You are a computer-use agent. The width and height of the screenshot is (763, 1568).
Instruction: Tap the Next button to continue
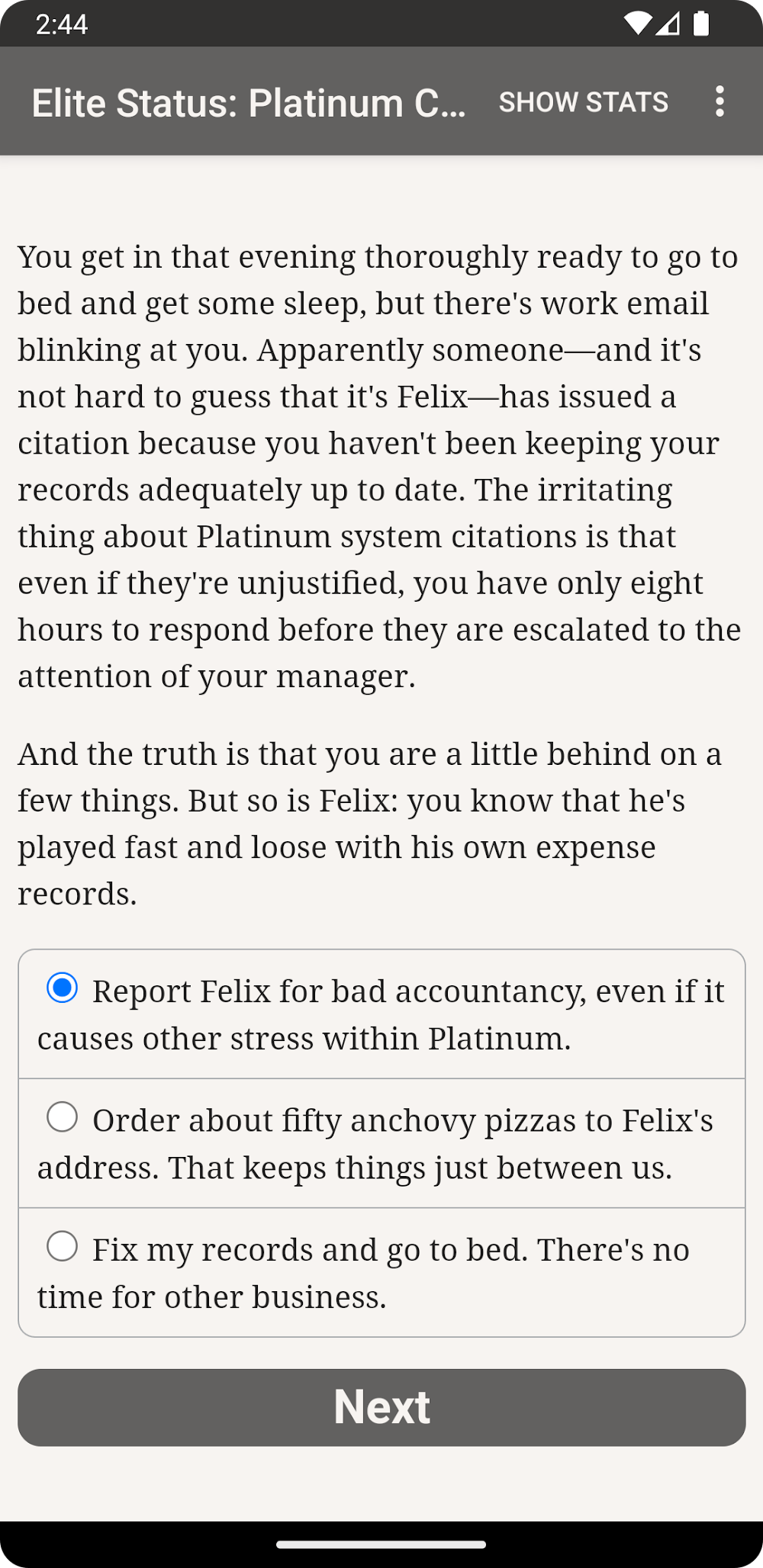tap(381, 1407)
